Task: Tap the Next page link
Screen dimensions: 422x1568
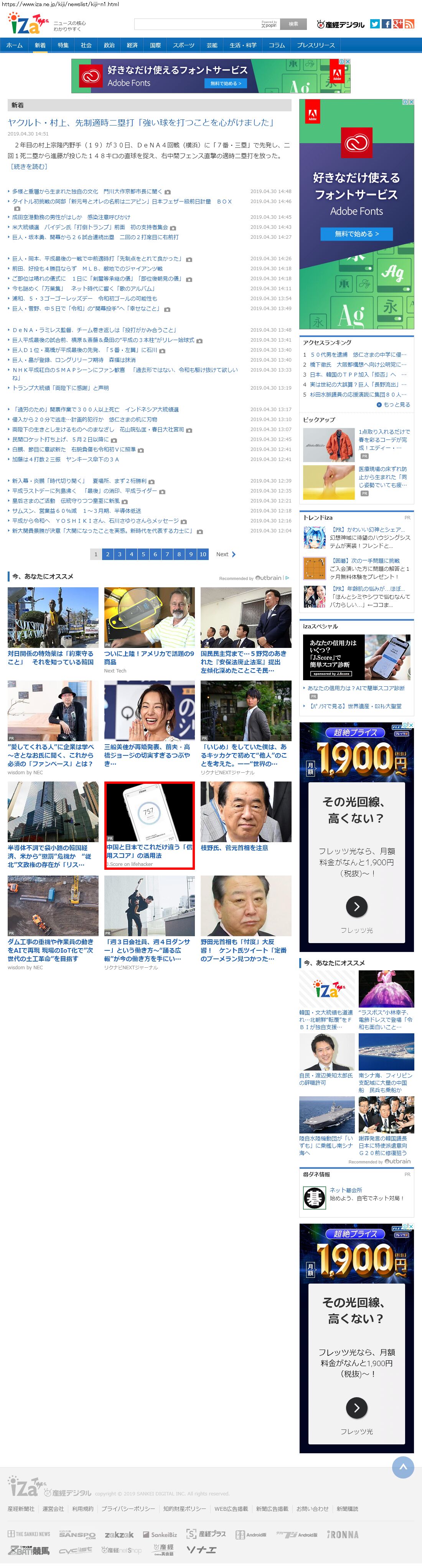Action: click(225, 554)
